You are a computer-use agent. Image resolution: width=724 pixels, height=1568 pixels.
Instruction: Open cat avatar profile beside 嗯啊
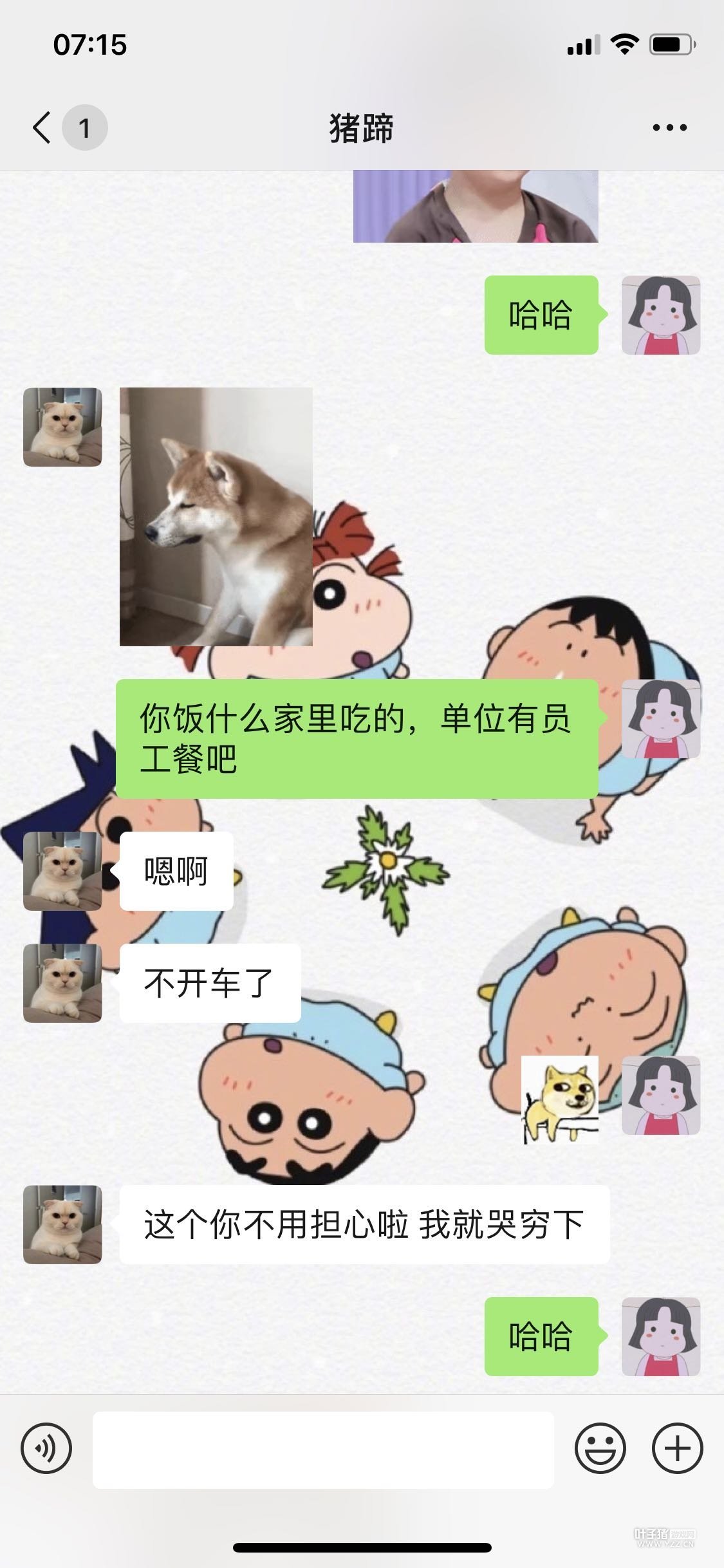(62, 871)
